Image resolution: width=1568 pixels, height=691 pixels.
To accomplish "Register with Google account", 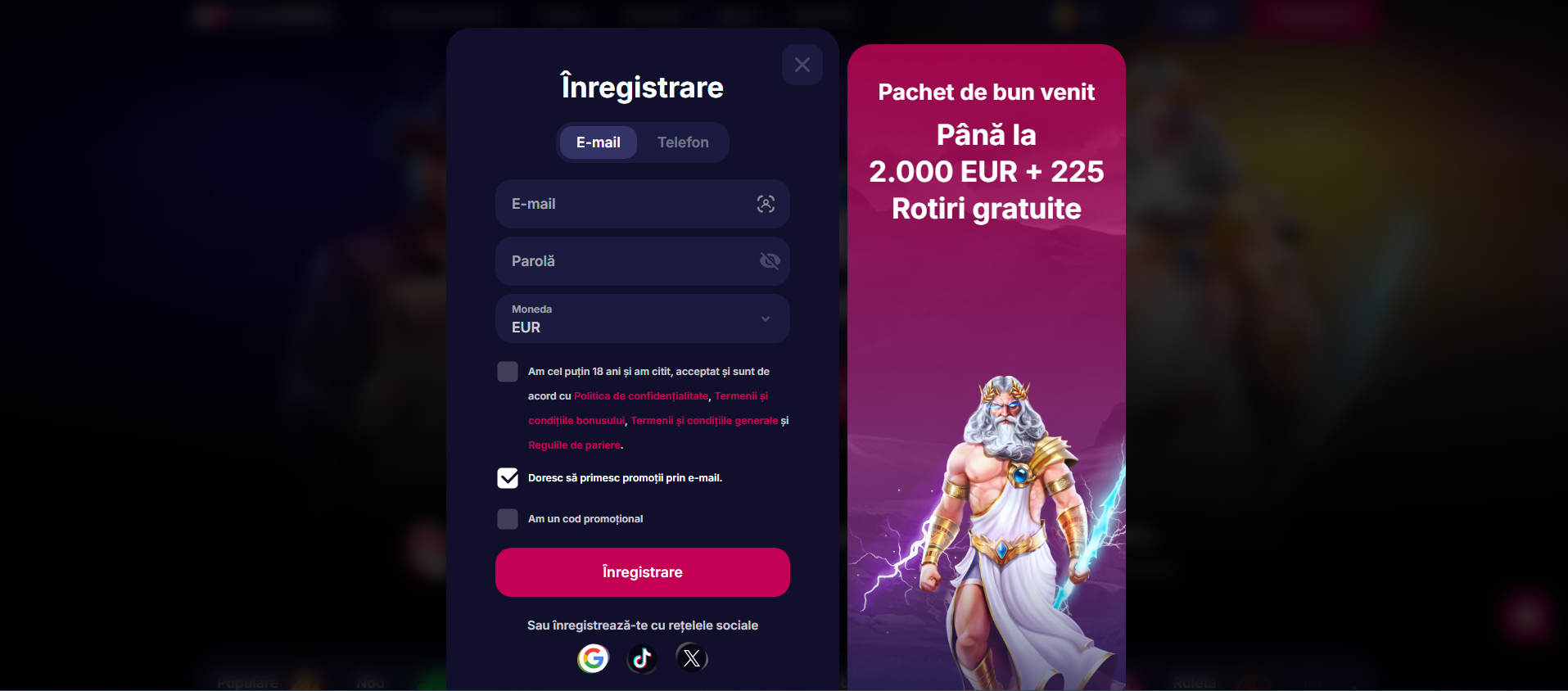I will (593, 658).
